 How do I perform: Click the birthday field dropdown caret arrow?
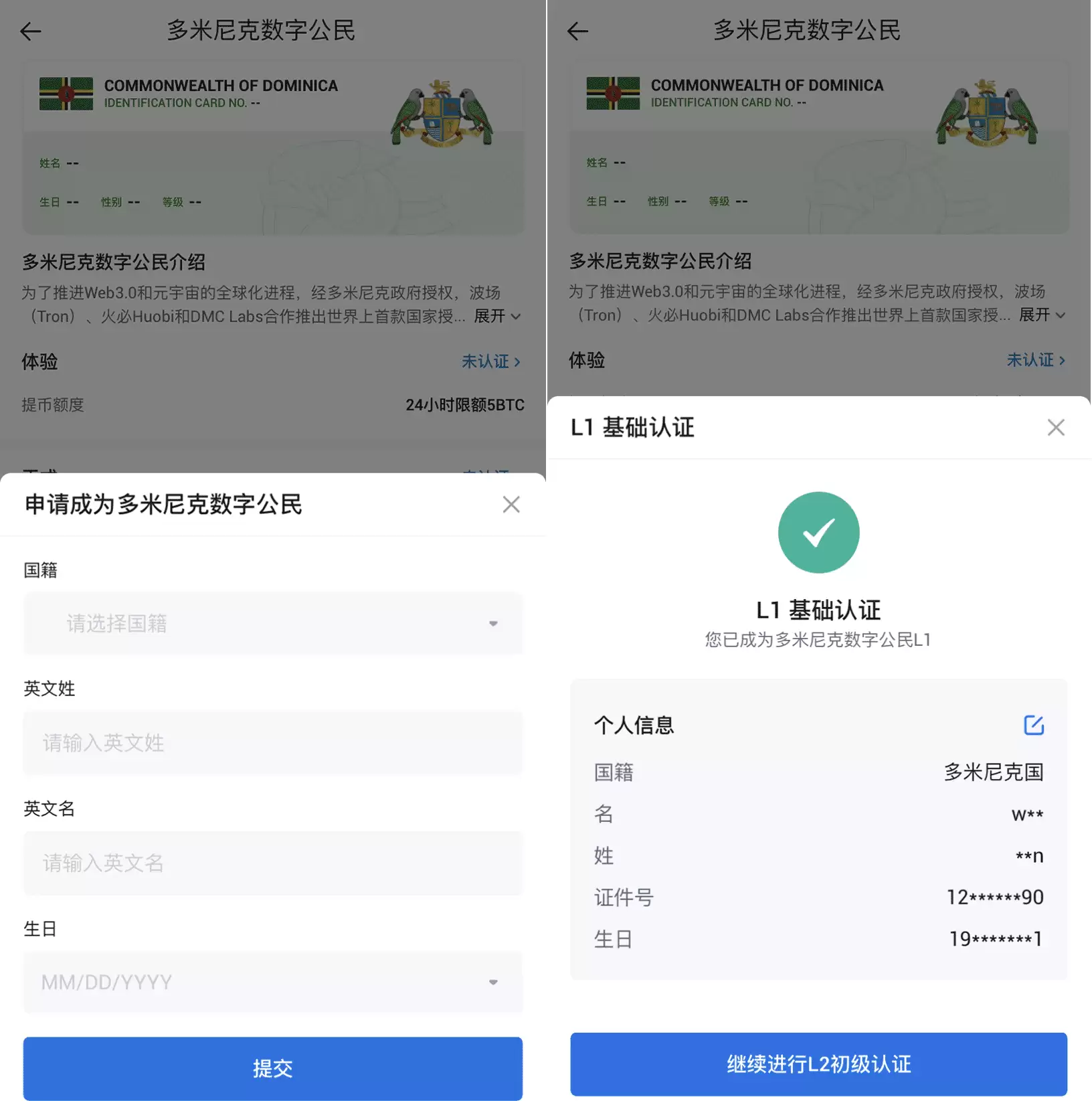[494, 982]
